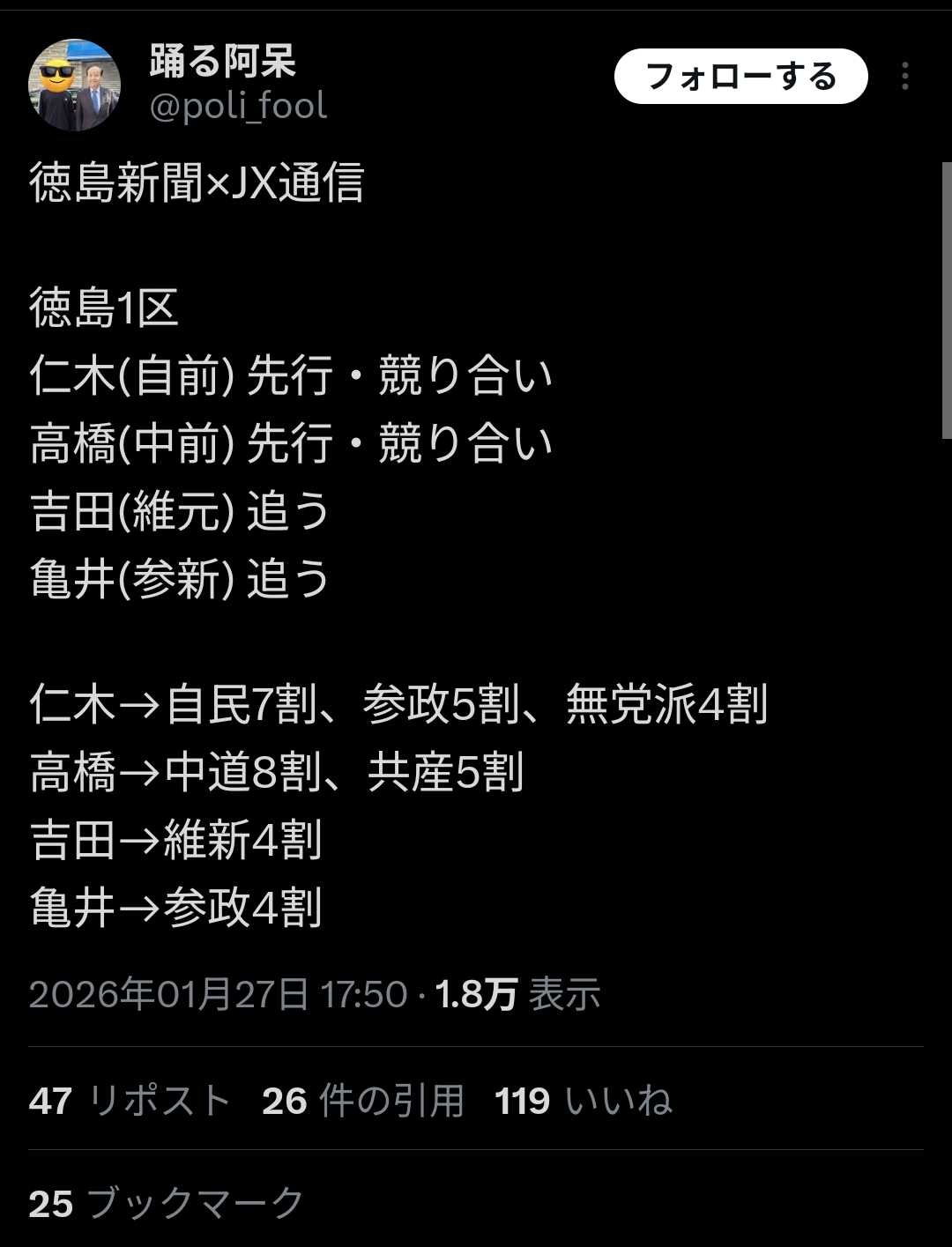Open the three-dot overflow menu
Image resolution: width=952 pixels, height=1247 pixels.
pyautogui.click(x=904, y=77)
